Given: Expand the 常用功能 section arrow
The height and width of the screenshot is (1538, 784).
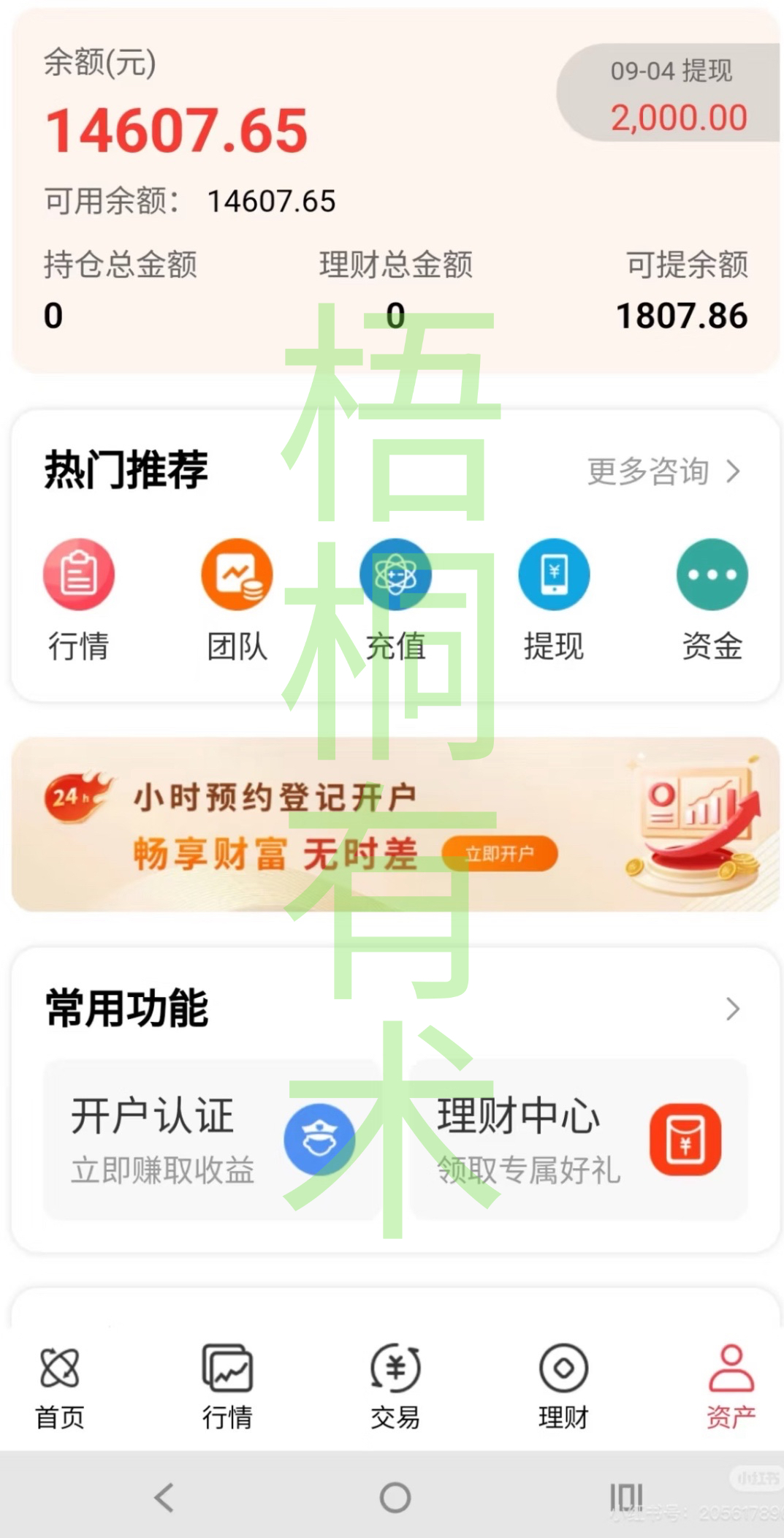Looking at the screenshot, I should click(733, 1009).
